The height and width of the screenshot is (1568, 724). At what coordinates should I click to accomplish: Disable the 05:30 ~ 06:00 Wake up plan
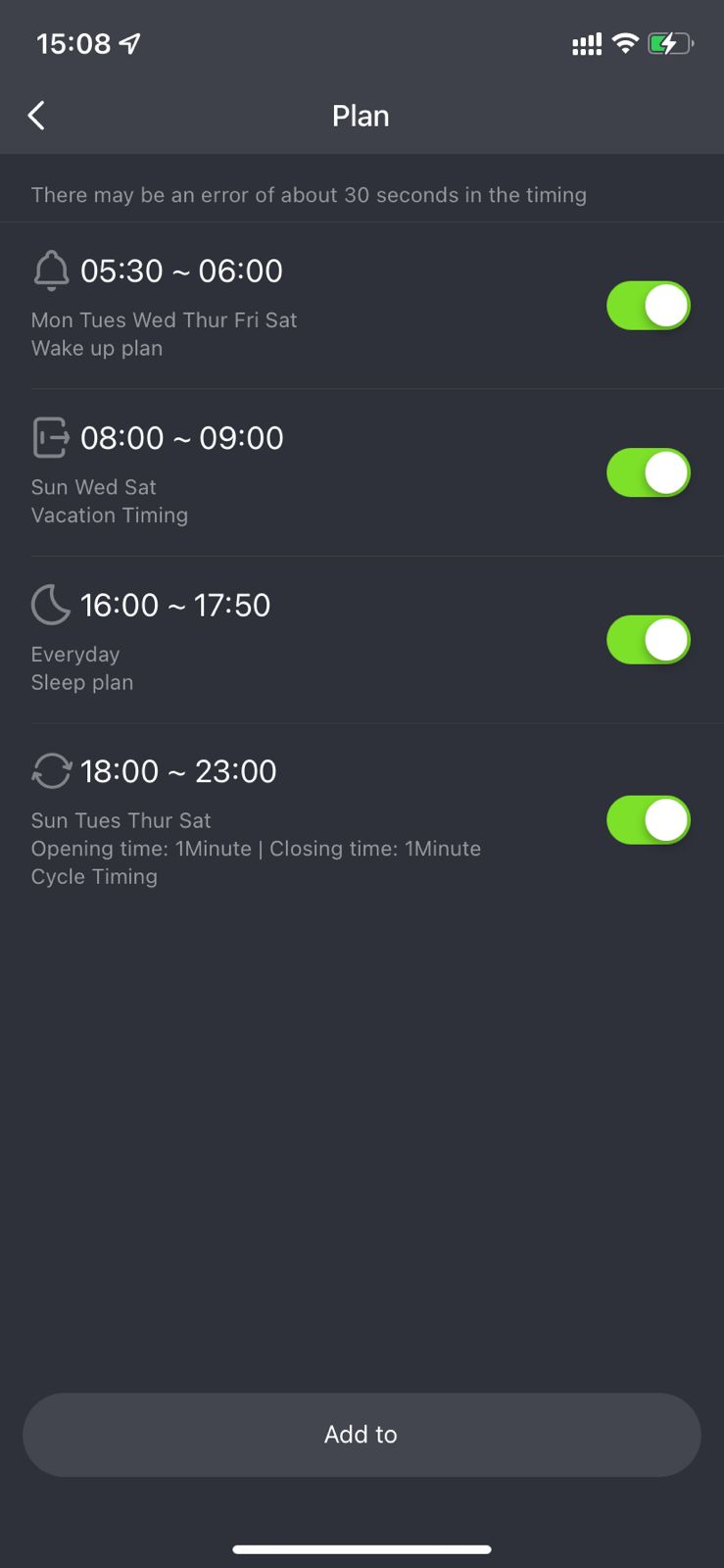point(649,306)
